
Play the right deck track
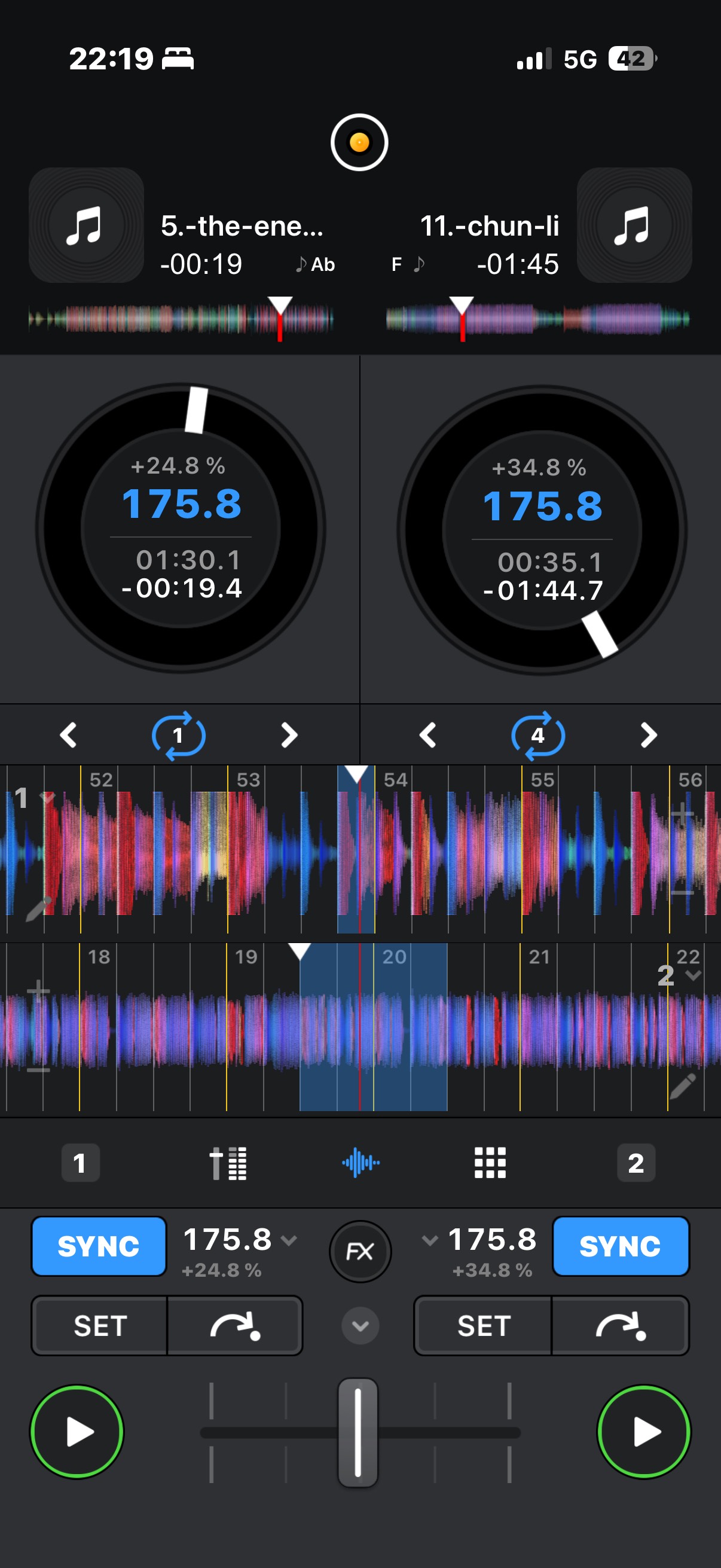644,1432
